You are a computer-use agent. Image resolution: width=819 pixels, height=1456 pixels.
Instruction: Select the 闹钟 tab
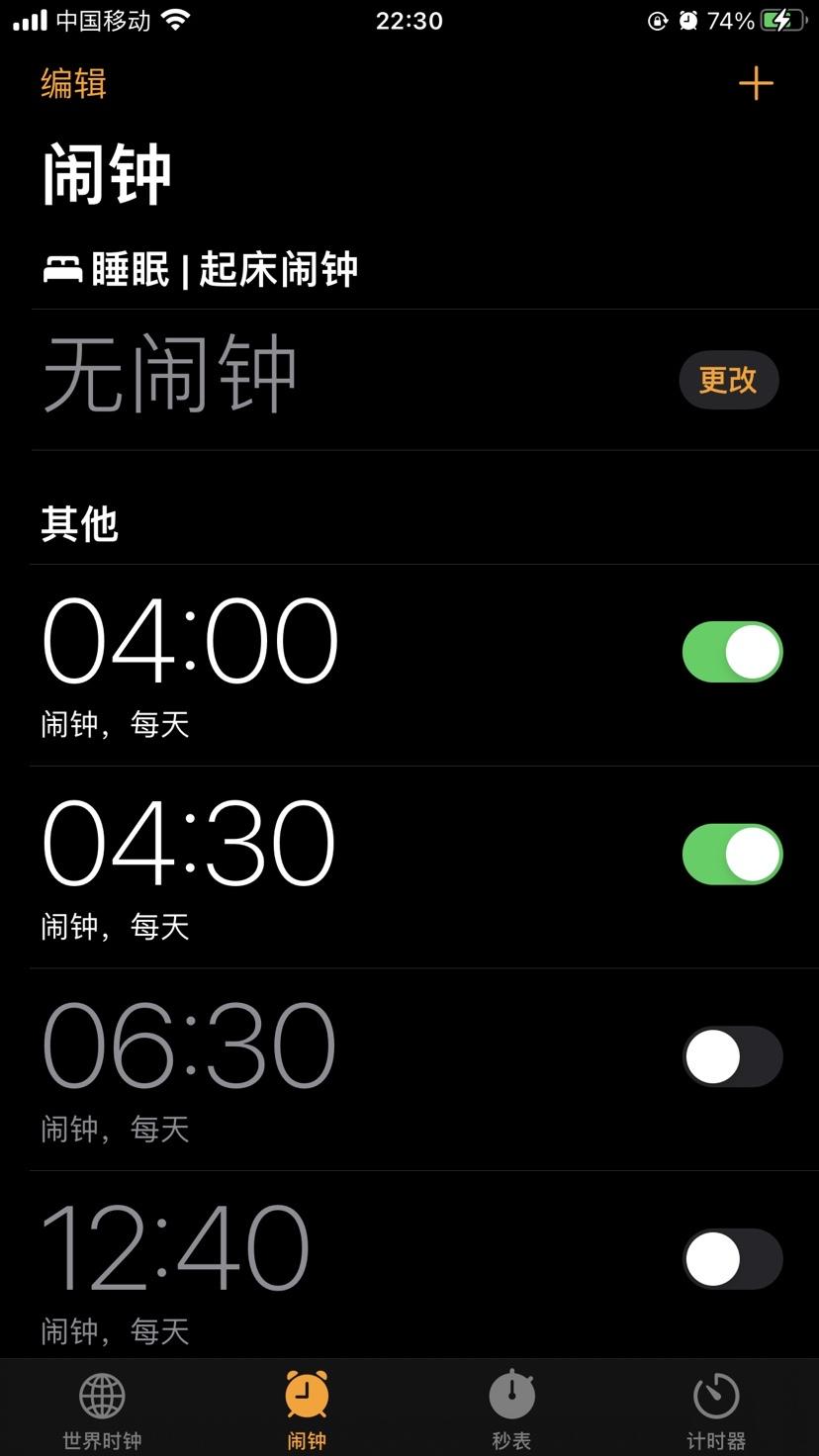(x=307, y=1410)
